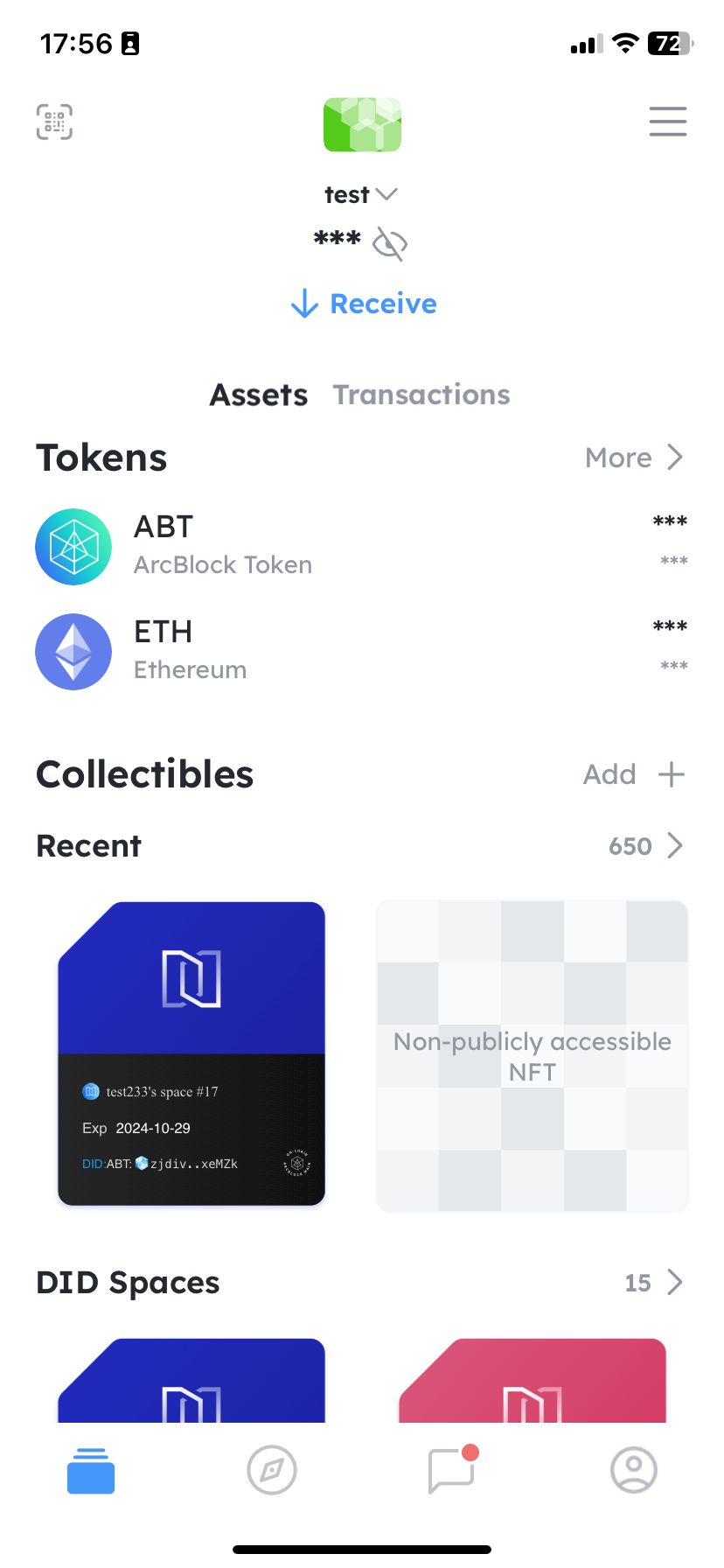Screen dimensions: 724x1568
Task: Switch to the profile tab
Action: [633, 1470]
